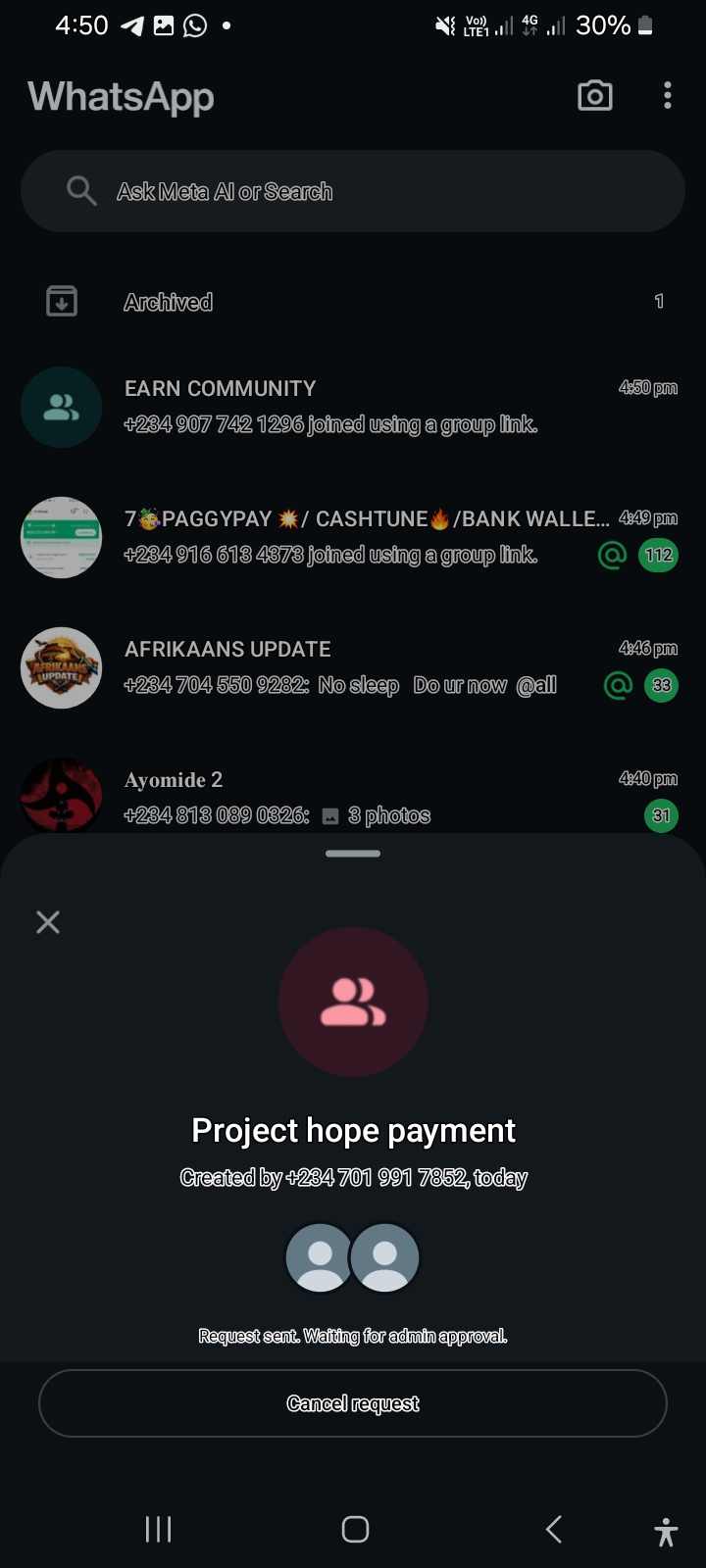Cancel the group join request
Viewport: 706px width, 1568px height.
(x=353, y=1403)
